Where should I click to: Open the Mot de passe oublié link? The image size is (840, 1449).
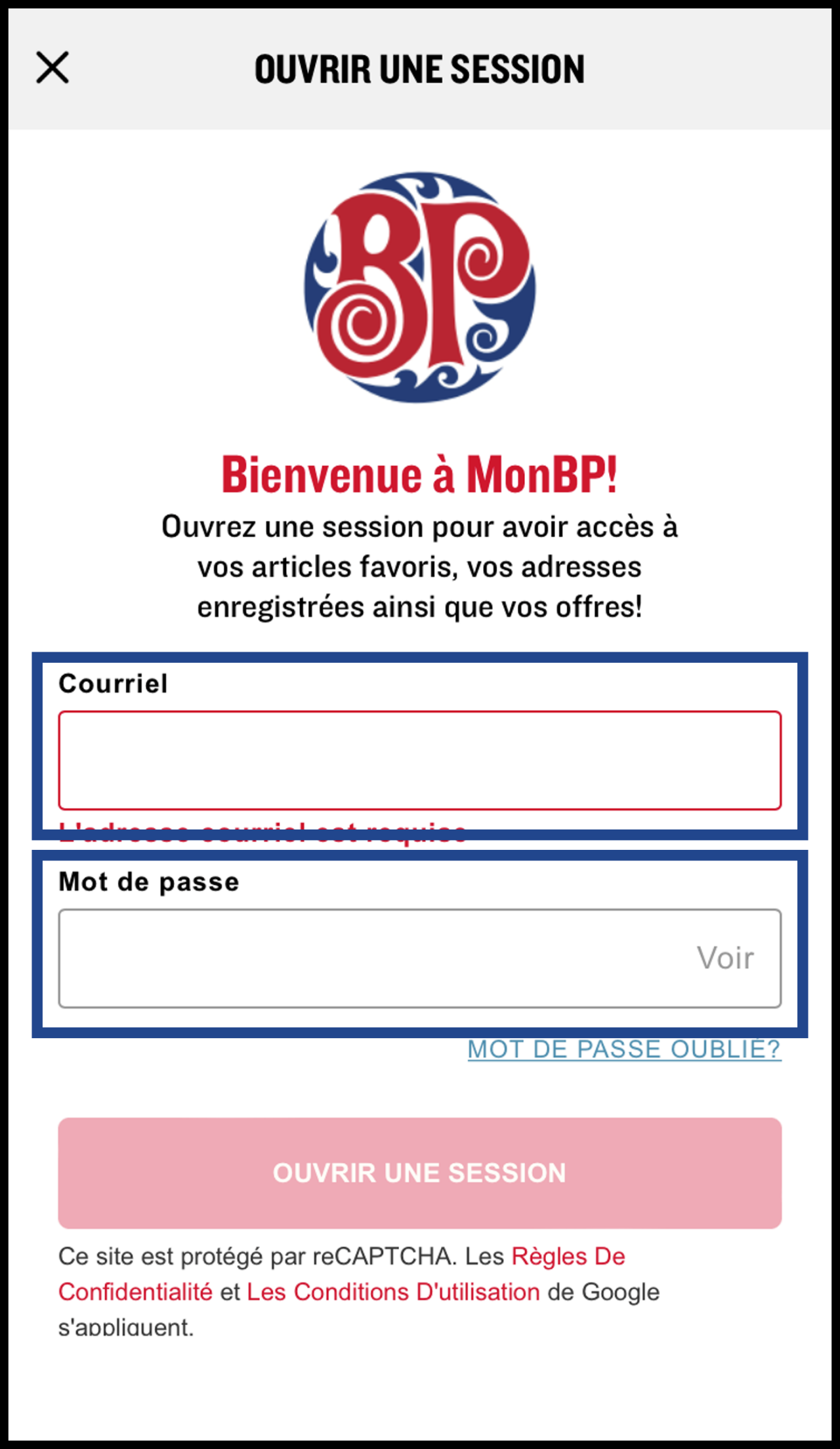[624, 1049]
